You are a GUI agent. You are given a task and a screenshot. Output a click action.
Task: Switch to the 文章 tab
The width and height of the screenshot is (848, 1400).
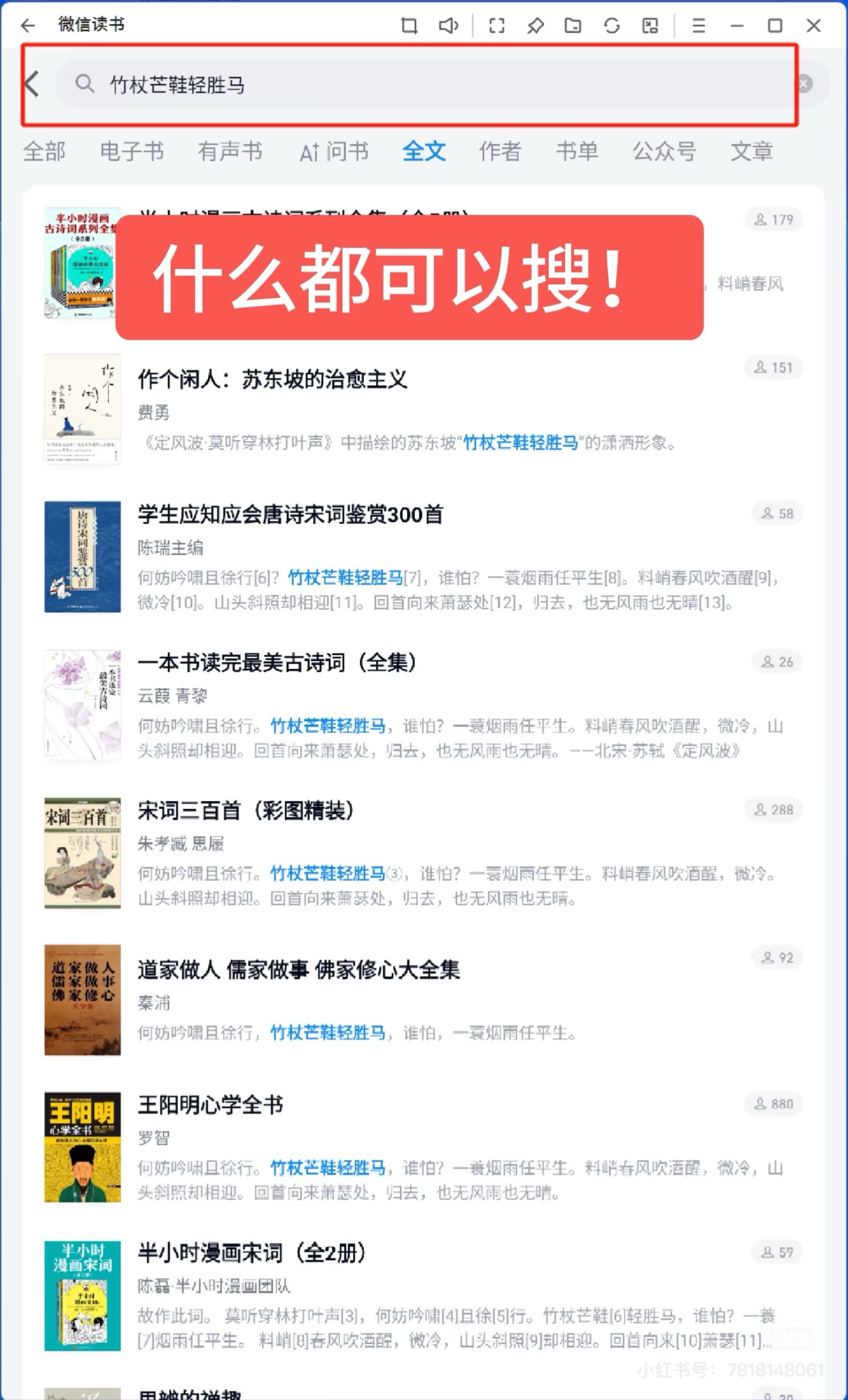click(751, 152)
